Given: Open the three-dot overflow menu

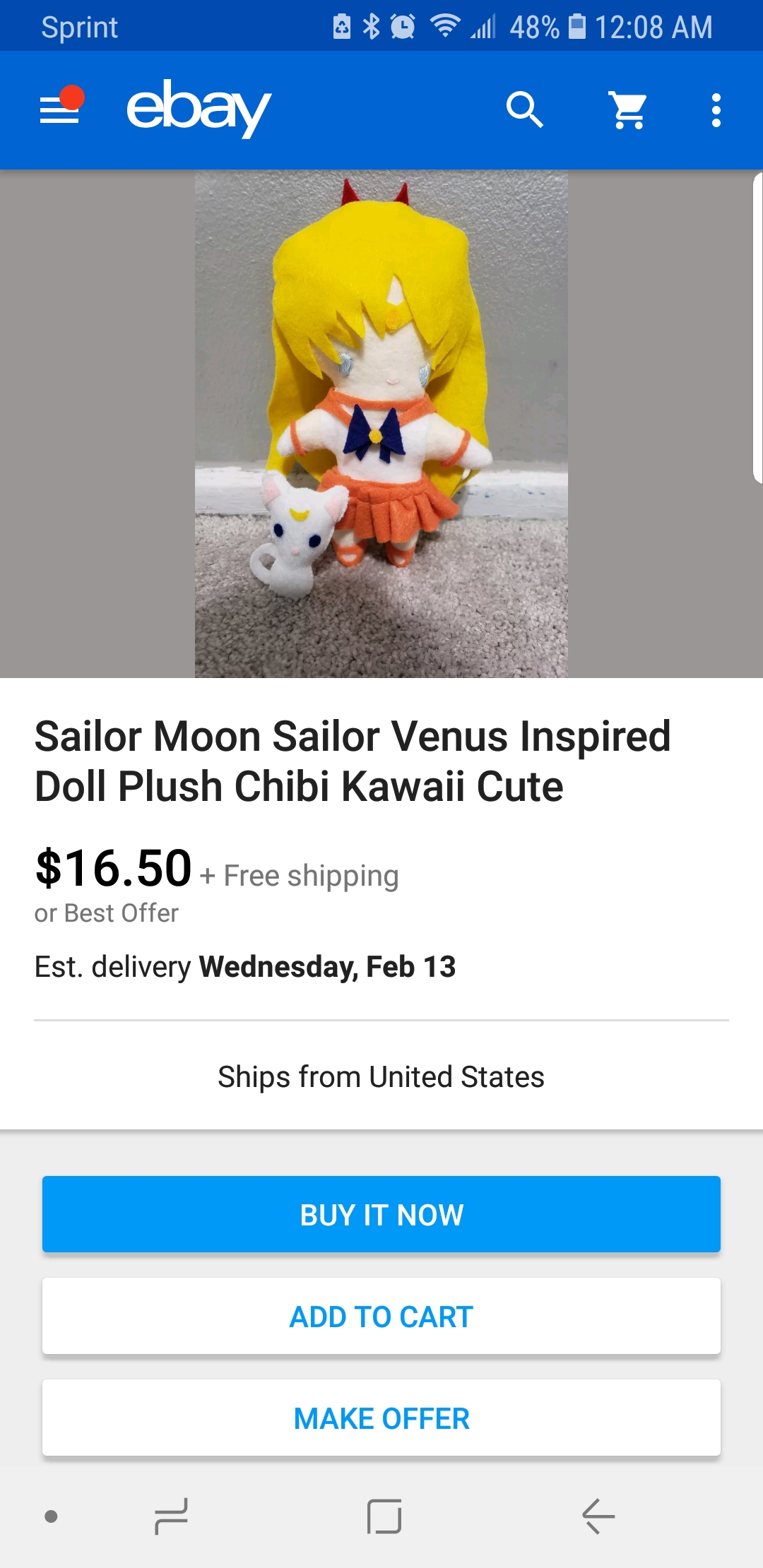Looking at the screenshot, I should [x=716, y=110].
